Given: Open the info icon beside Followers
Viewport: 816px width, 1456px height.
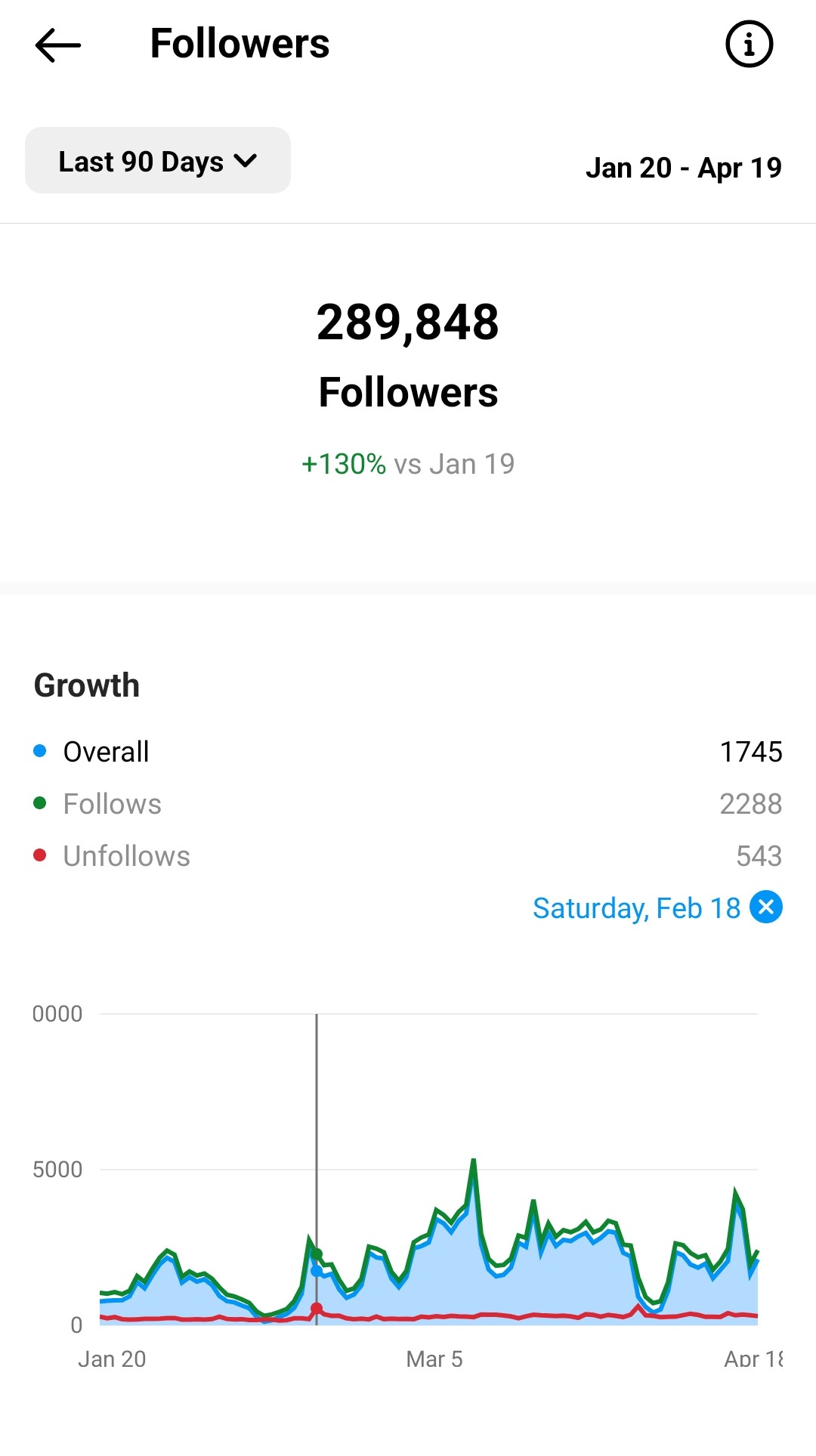Looking at the screenshot, I should click(x=749, y=44).
